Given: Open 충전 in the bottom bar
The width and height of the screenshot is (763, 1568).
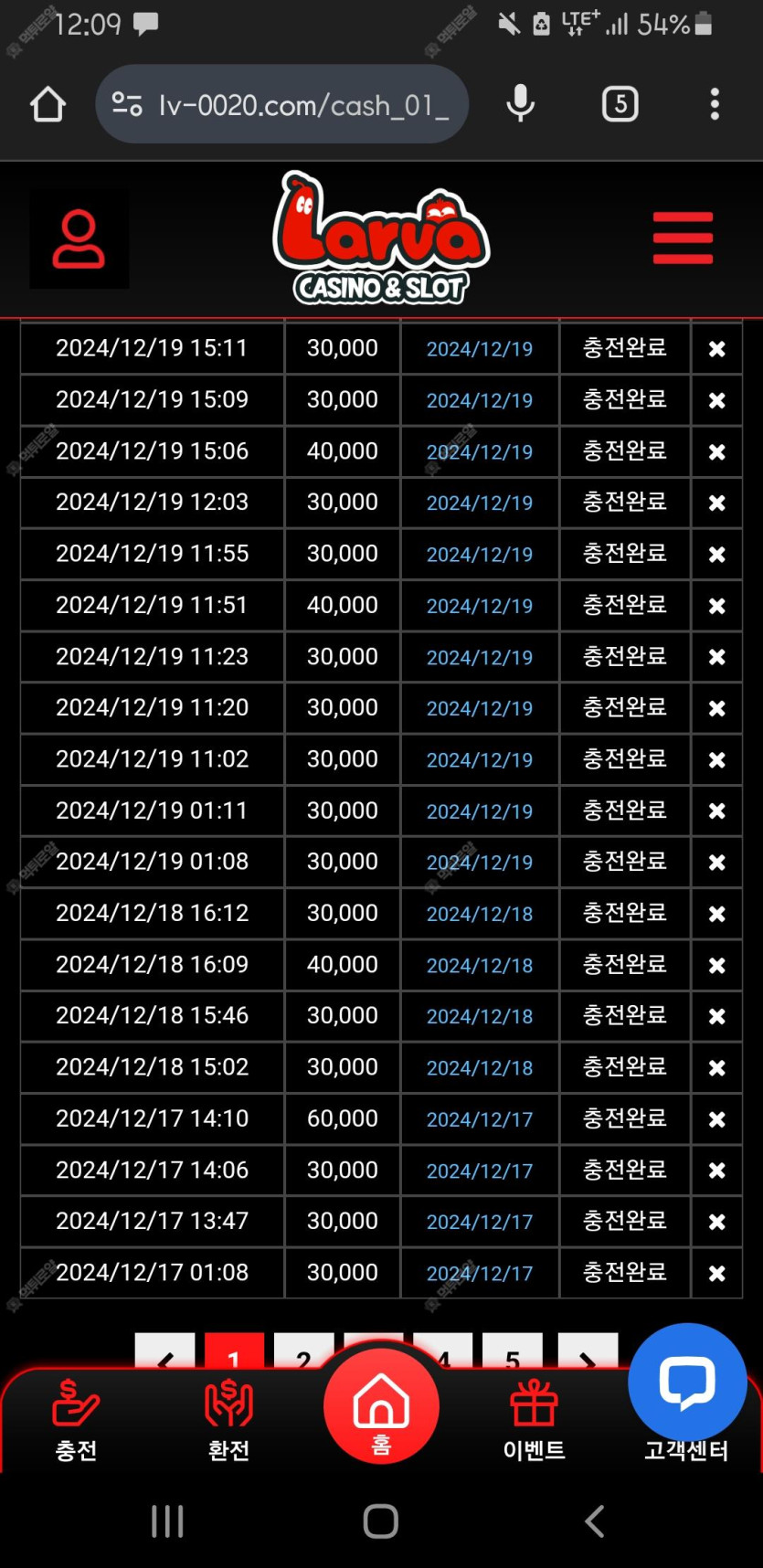Looking at the screenshot, I should coord(77,1421).
